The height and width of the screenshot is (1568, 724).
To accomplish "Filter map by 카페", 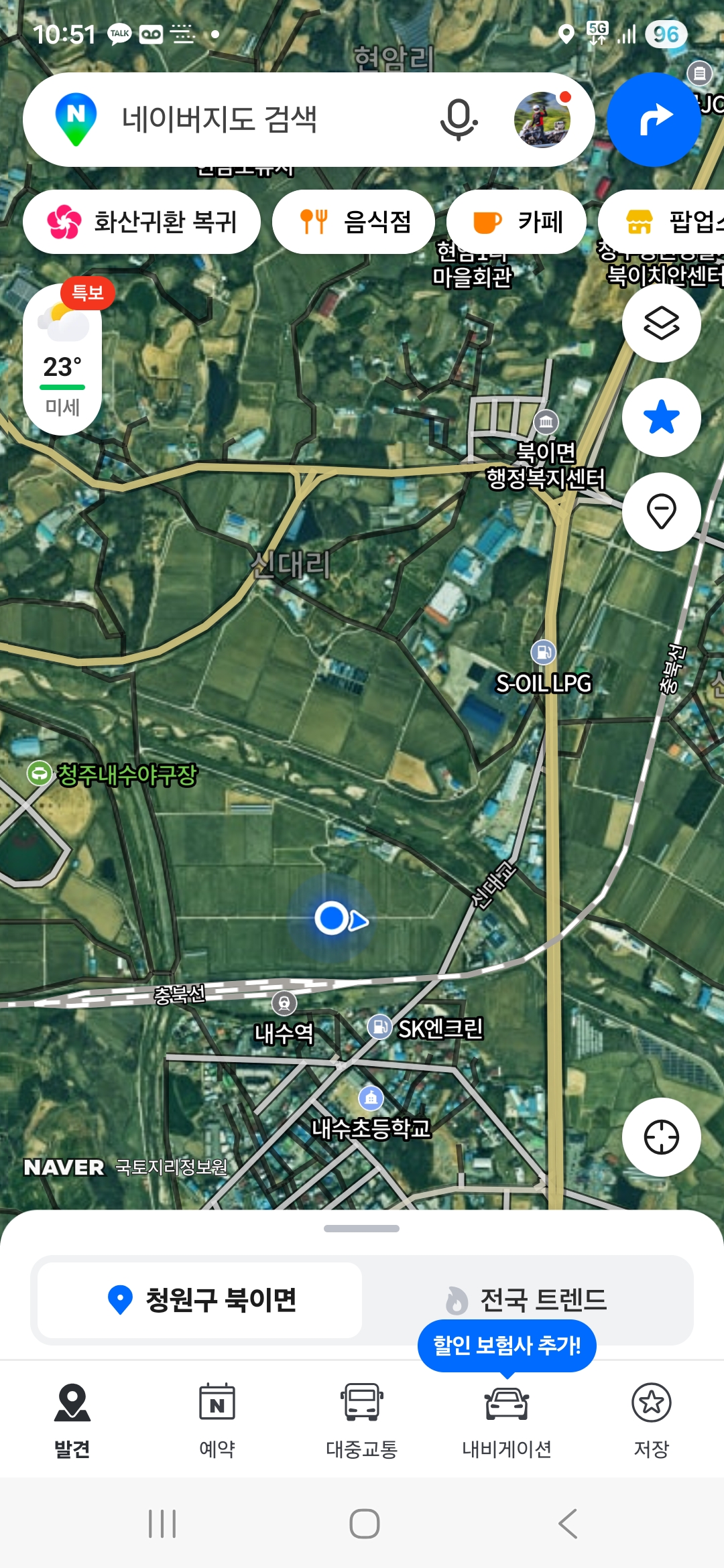I will coord(517,222).
